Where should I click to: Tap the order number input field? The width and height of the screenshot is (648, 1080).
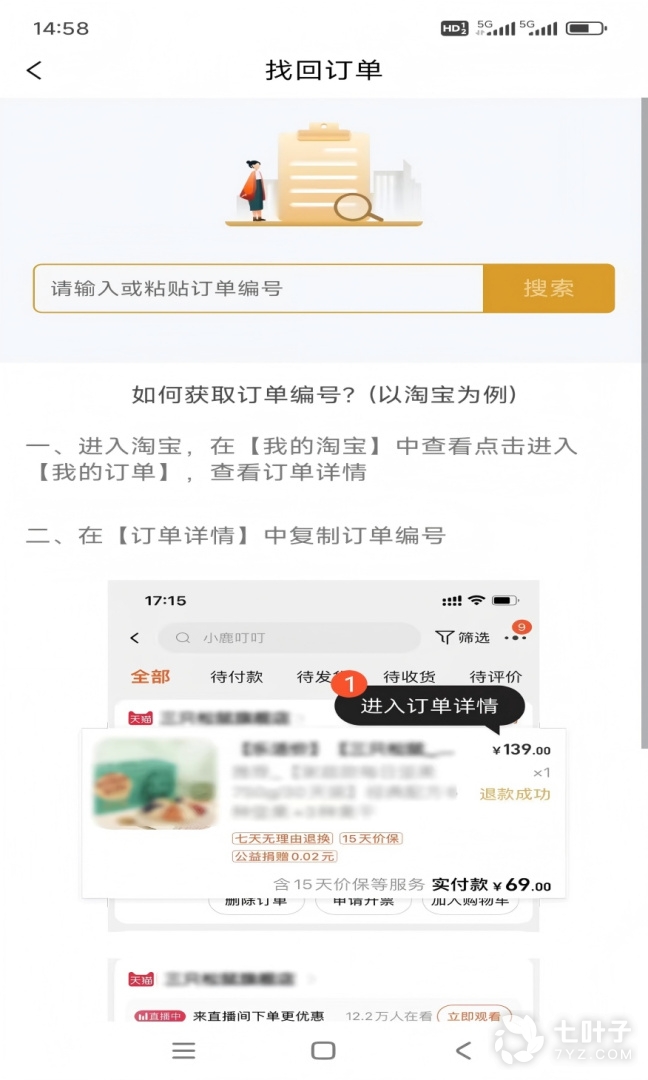click(258, 289)
